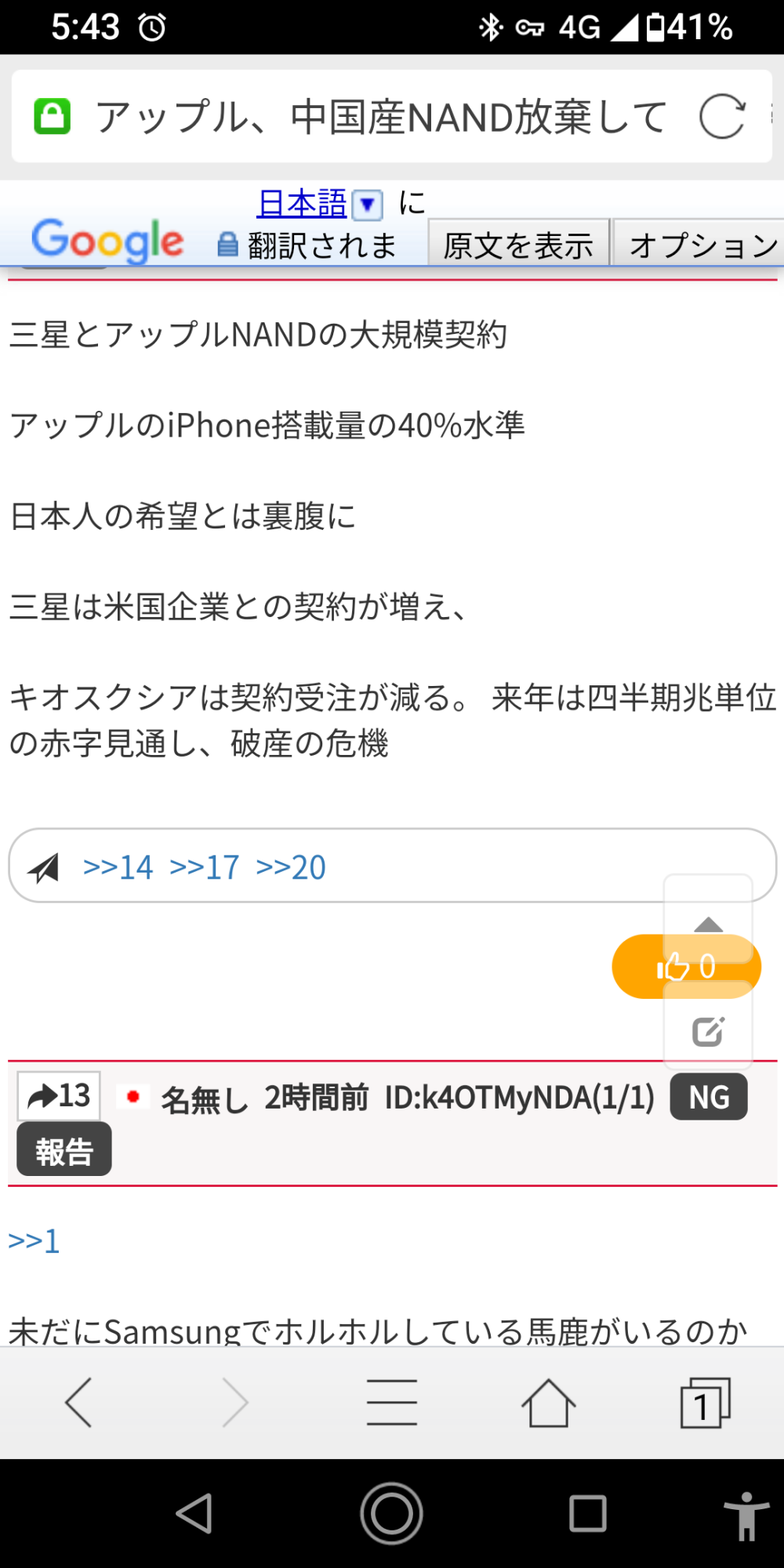784x1568 pixels.
Task: Go back to the previous page in browser
Action: 78,1403
